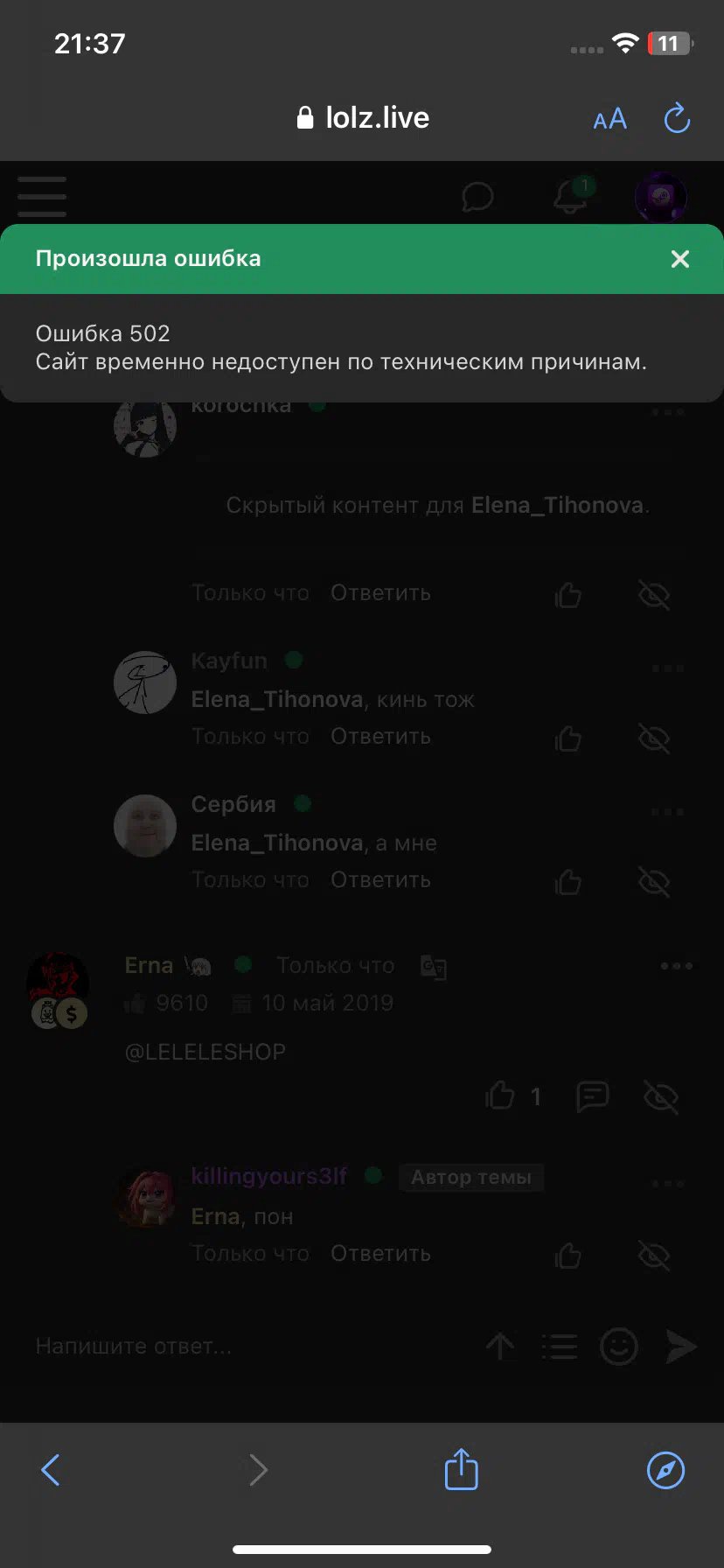The image size is (724, 1568).
Task: Open the Safari share sheet
Action: coord(461,1468)
